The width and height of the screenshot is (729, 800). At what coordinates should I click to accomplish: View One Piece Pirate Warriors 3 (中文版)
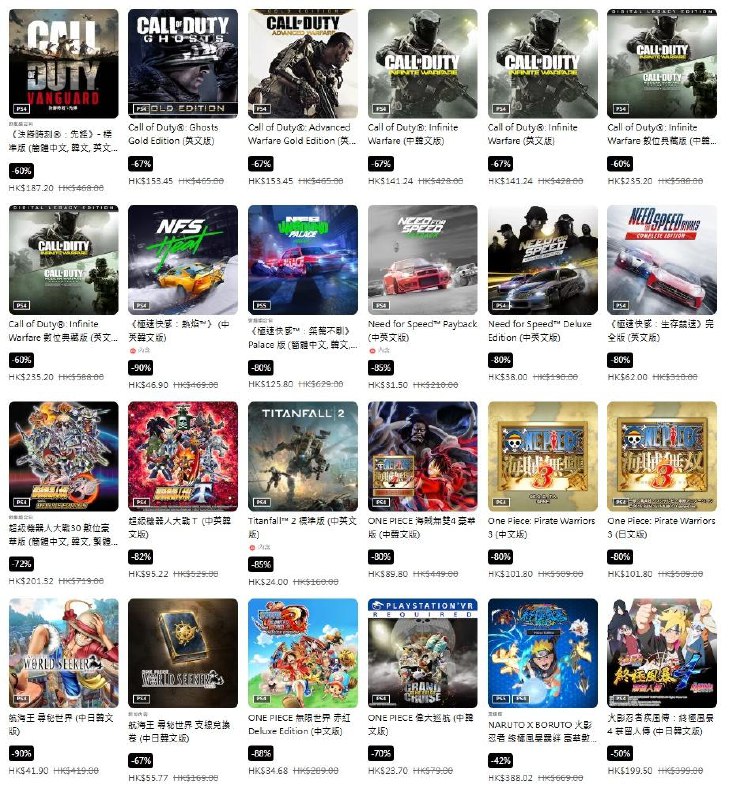pyautogui.click(x=543, y=457)
